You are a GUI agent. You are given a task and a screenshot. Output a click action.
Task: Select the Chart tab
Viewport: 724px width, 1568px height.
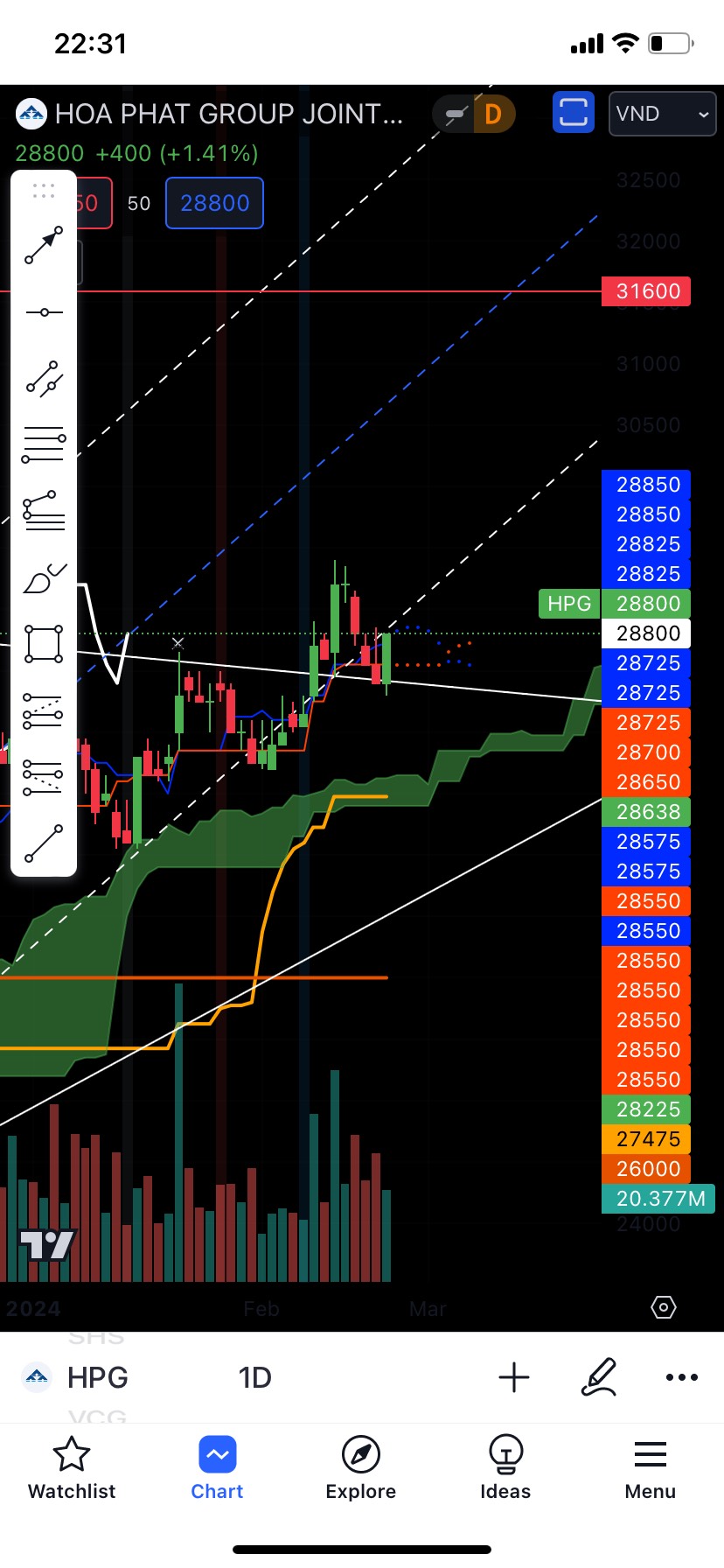217,1468
